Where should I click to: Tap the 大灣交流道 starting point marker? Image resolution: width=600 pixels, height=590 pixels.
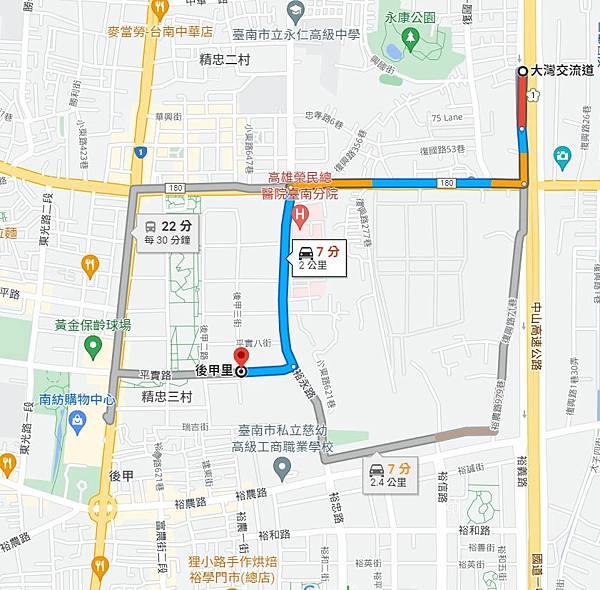[x=522, y=71]
